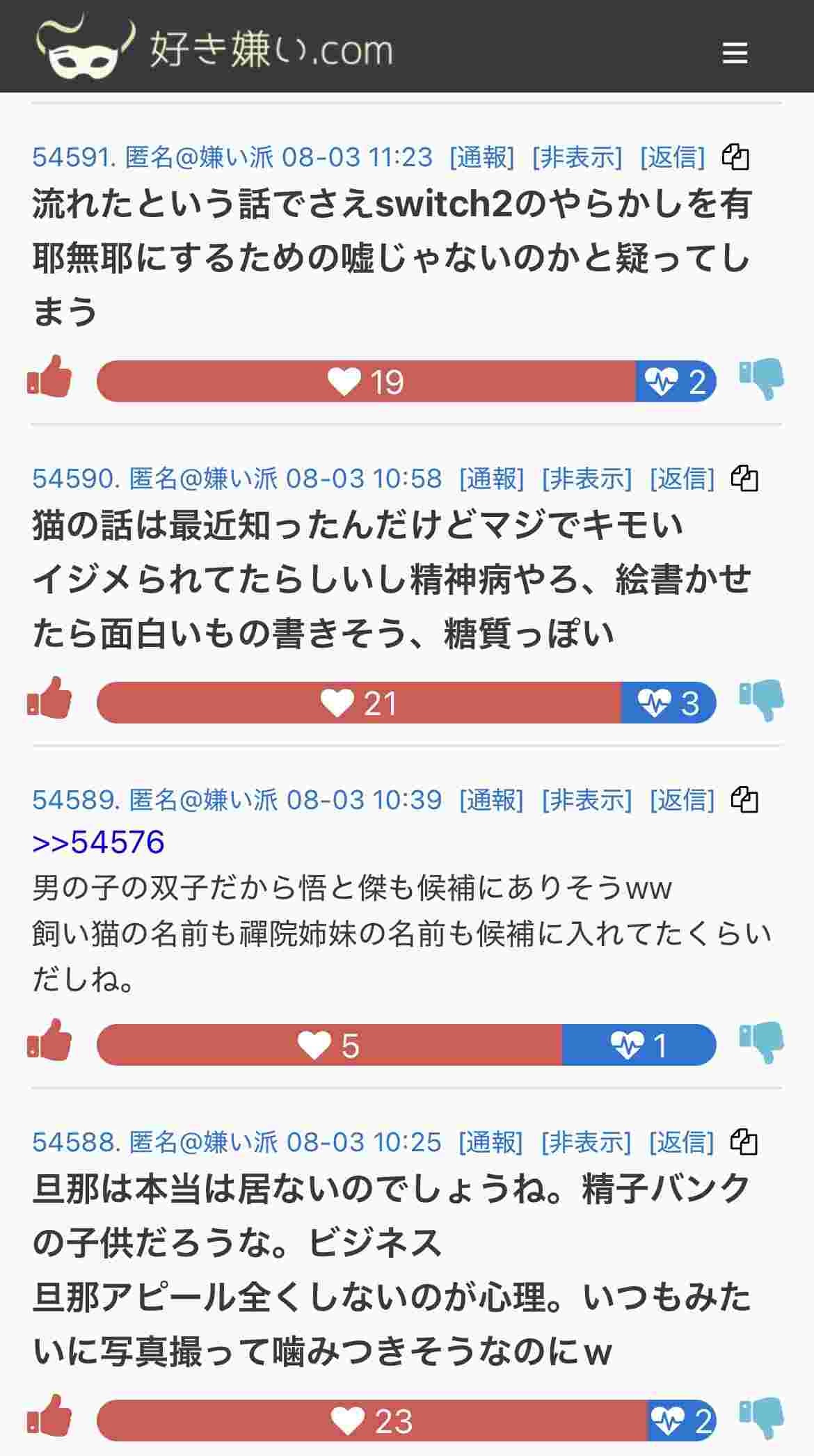This screenshot has width=814, height=1456.
Task: Thumbs down comment 54589
Action: [761, 1043]
